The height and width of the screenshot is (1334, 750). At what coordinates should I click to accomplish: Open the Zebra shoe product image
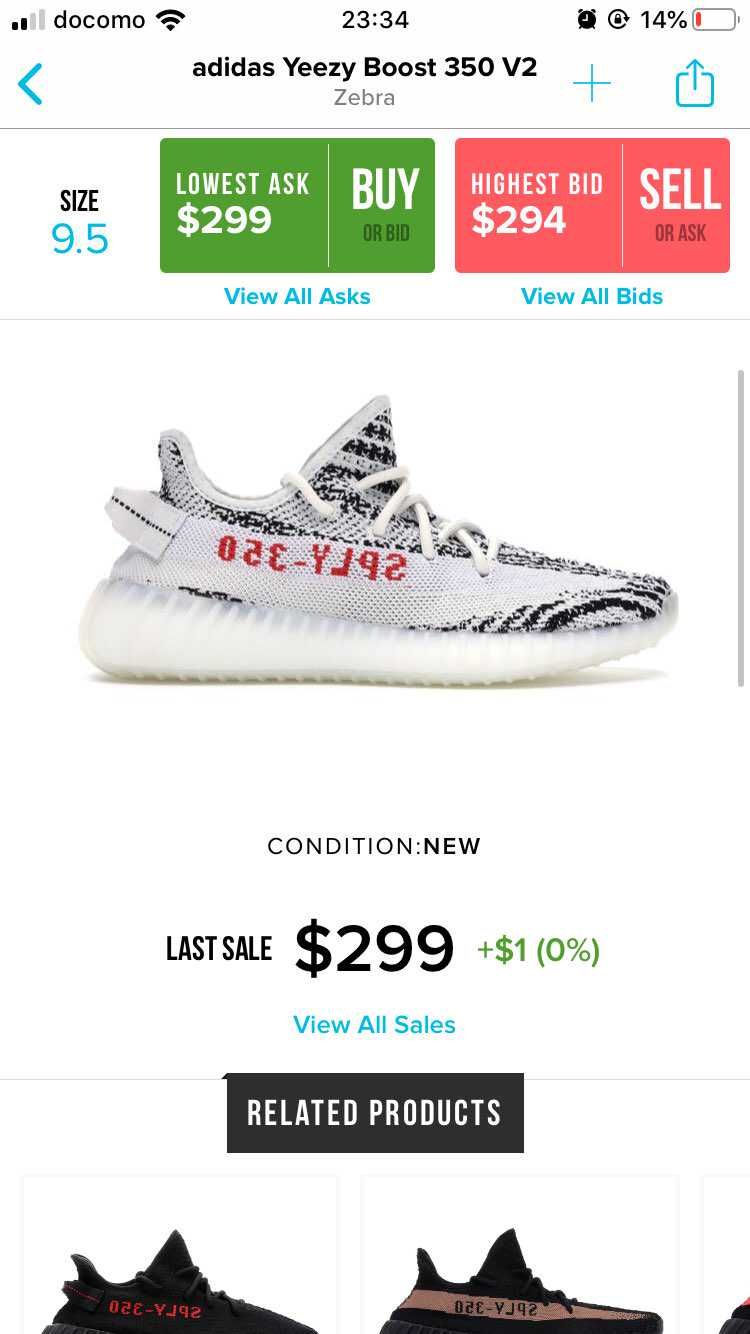(378, 542)
